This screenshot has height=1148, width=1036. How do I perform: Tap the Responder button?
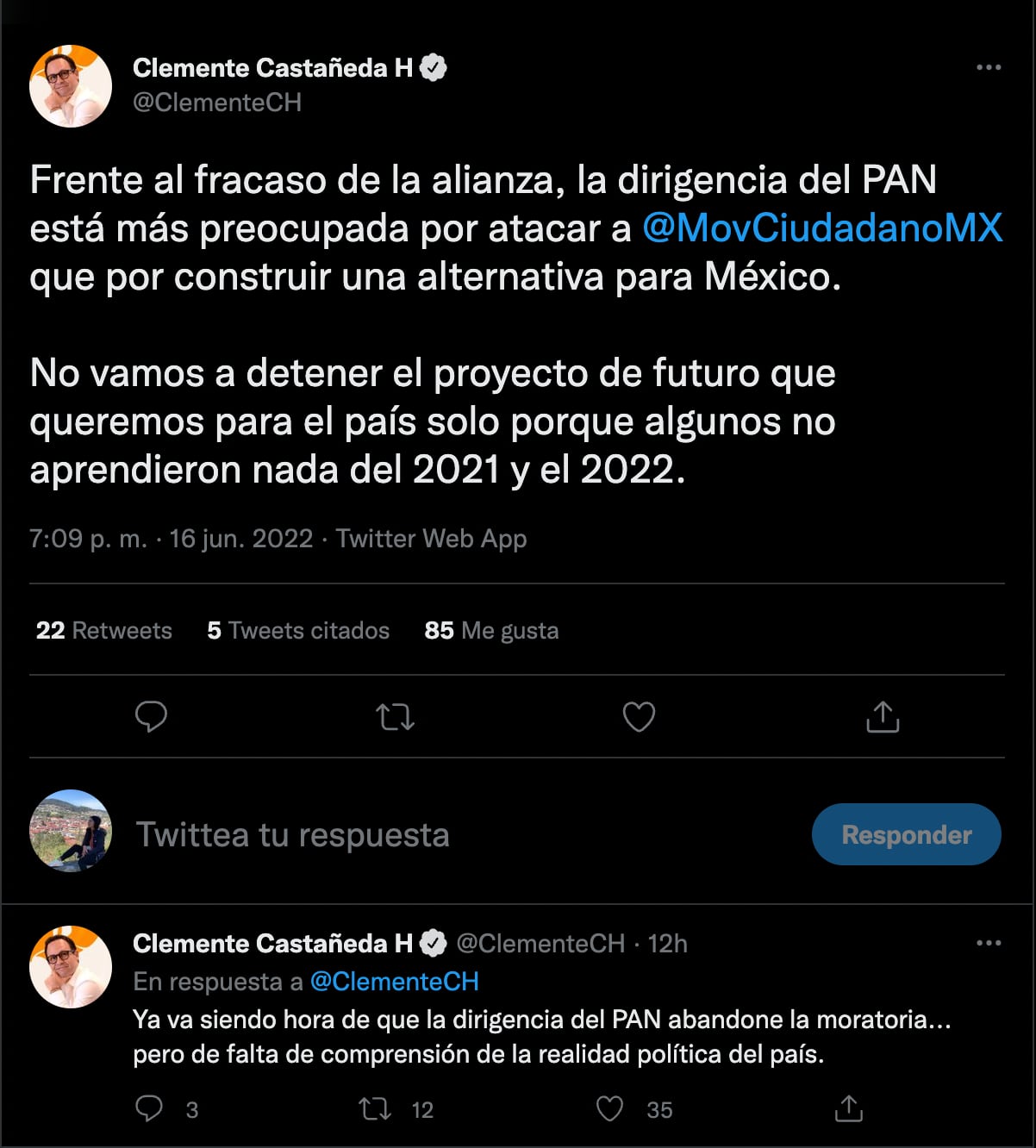click(x=906, y=834)
